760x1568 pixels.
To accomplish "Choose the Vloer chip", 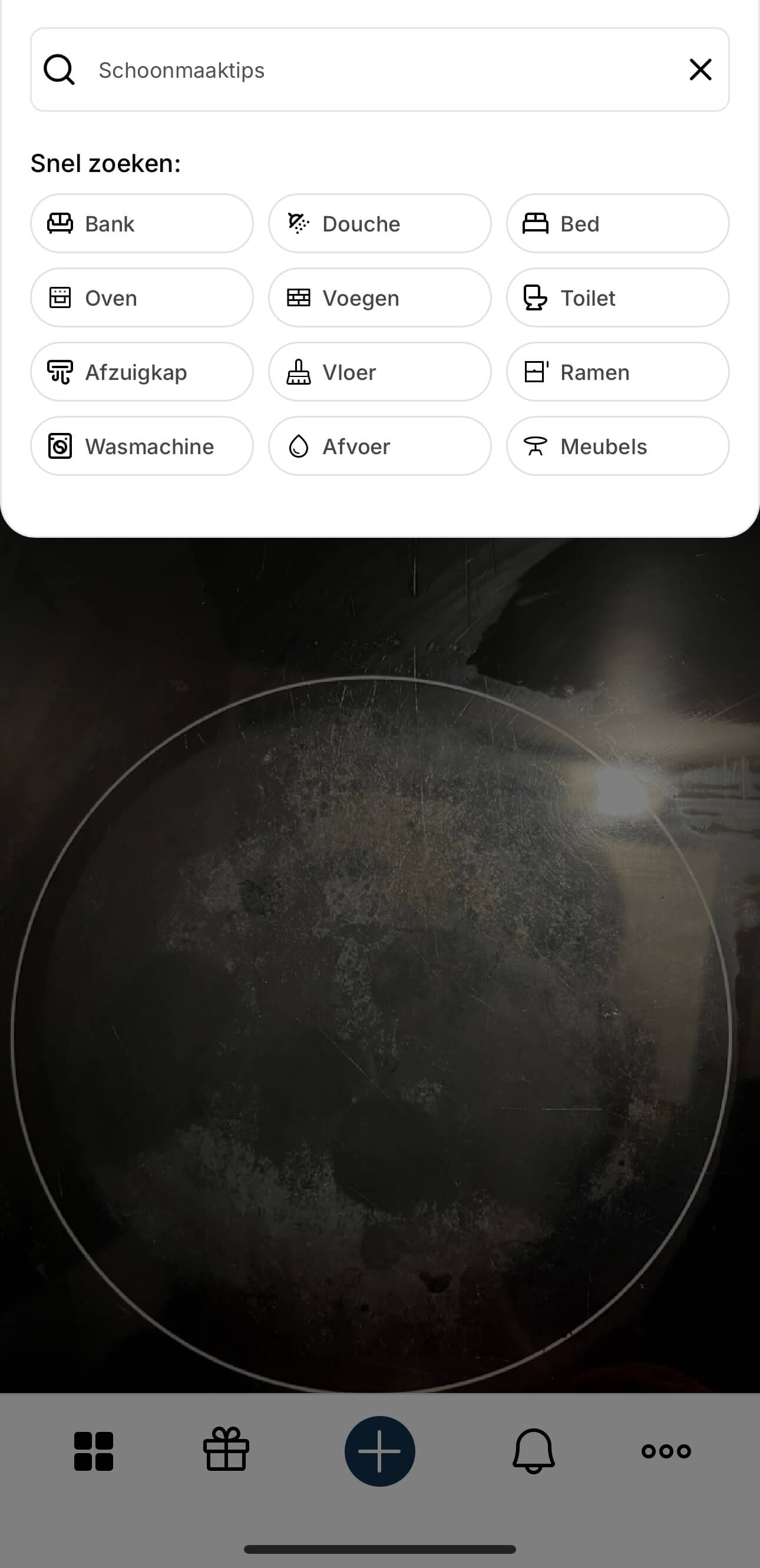I will click(x=379, y=372).
